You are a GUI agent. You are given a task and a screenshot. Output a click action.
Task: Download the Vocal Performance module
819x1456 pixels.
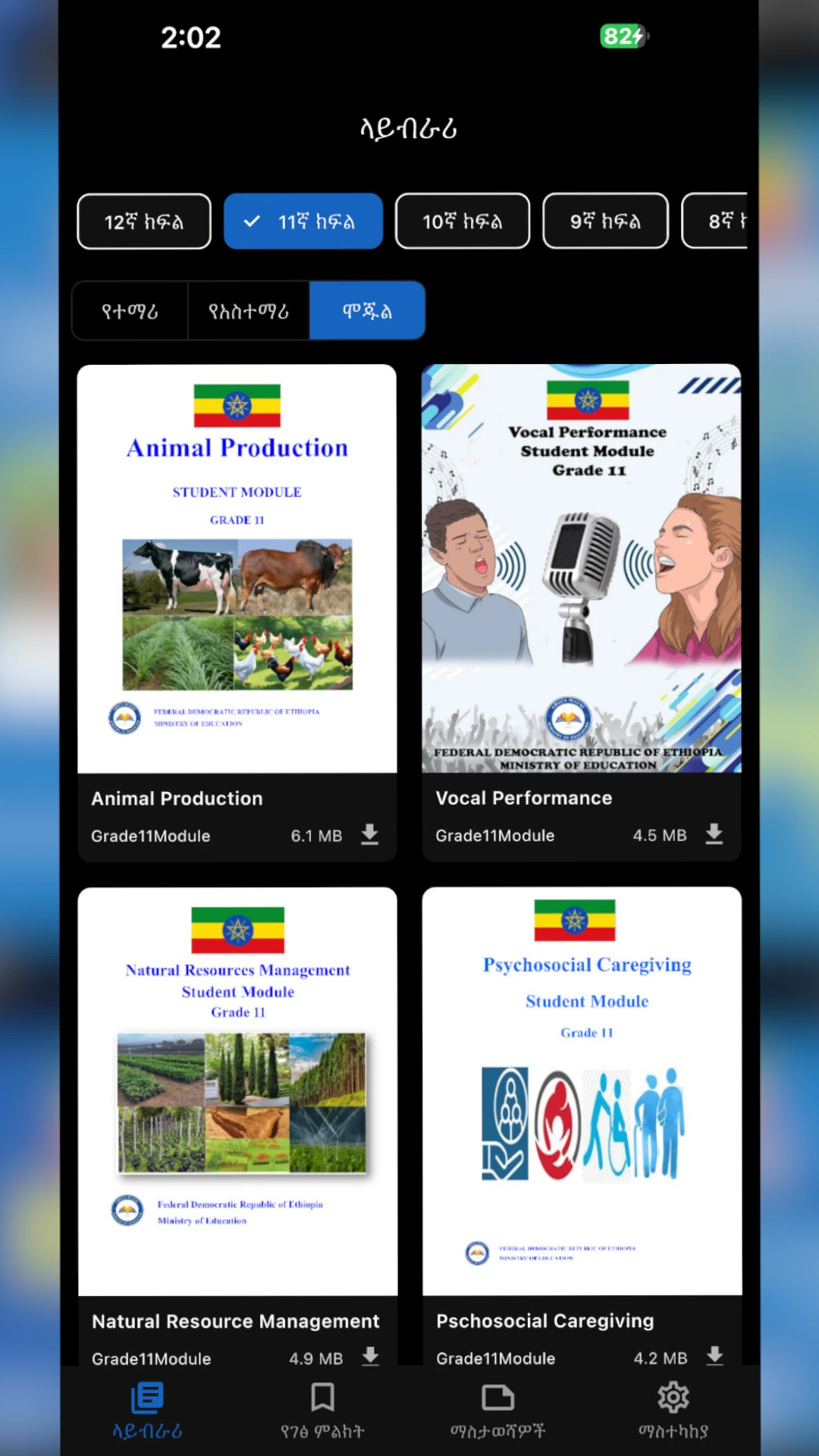(714, 834)
